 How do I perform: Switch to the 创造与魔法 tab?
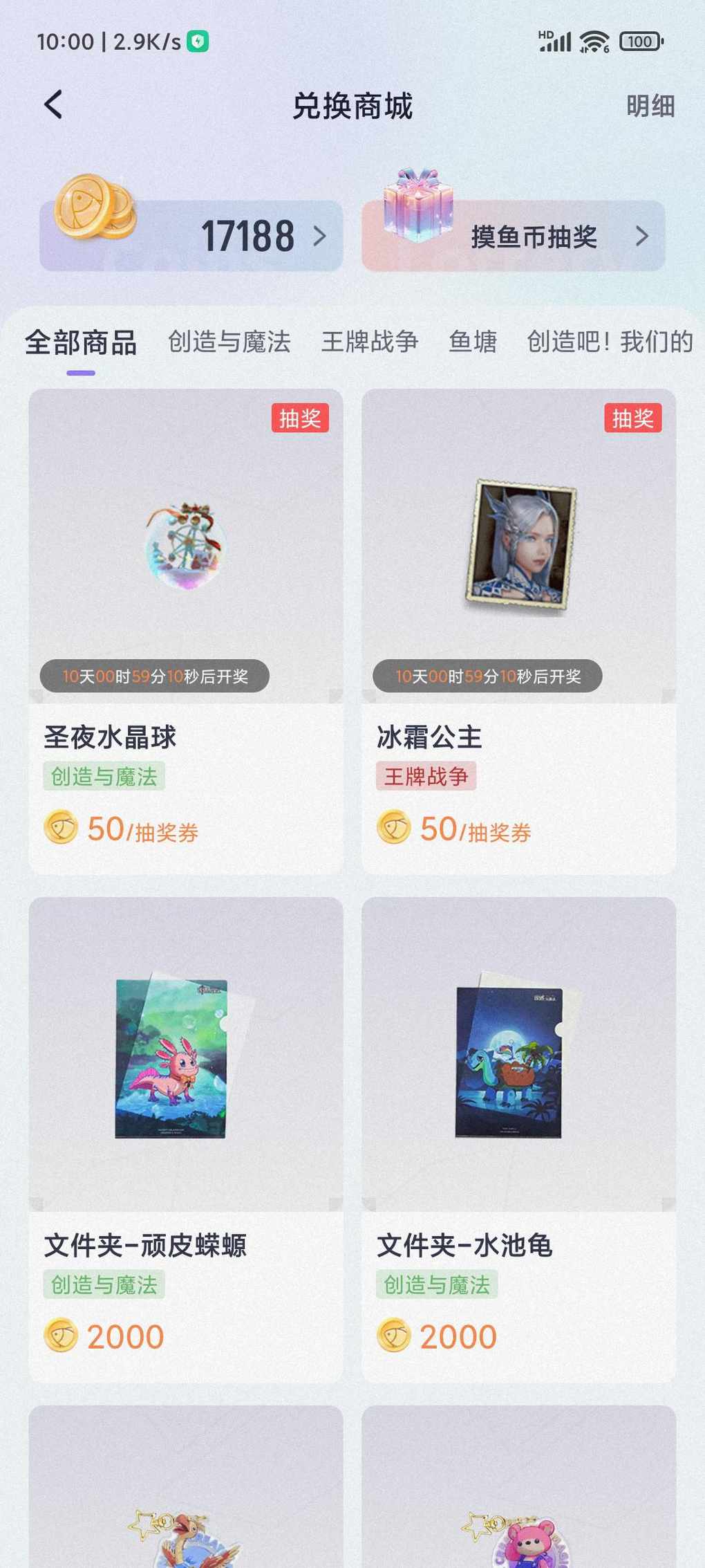(x=229, y=342)
